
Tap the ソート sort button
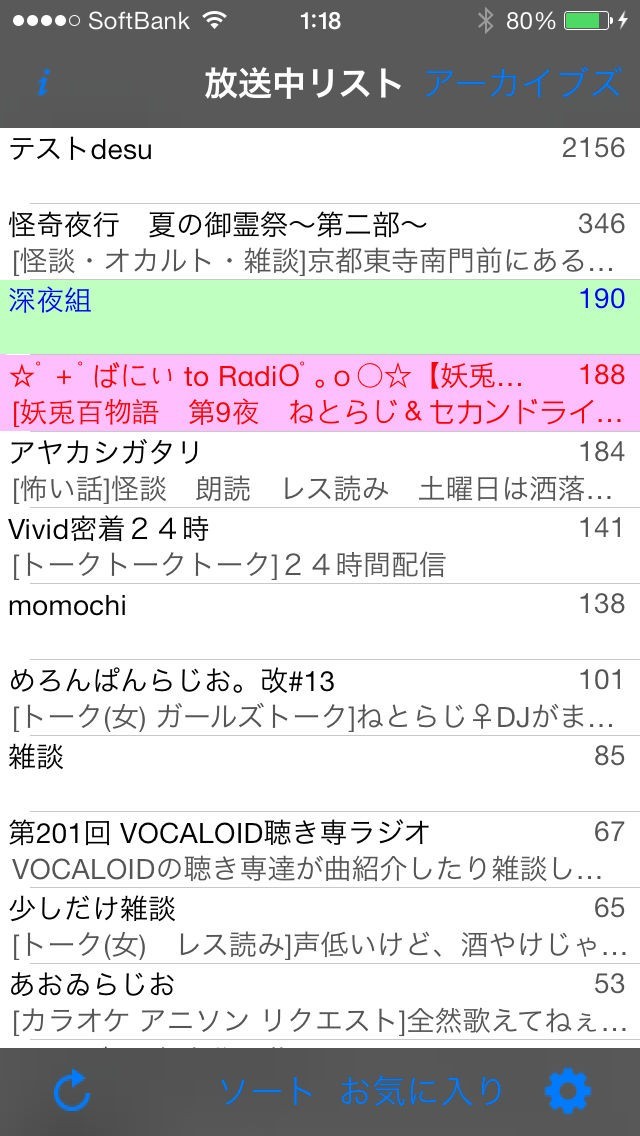(x=266, y=1092)
